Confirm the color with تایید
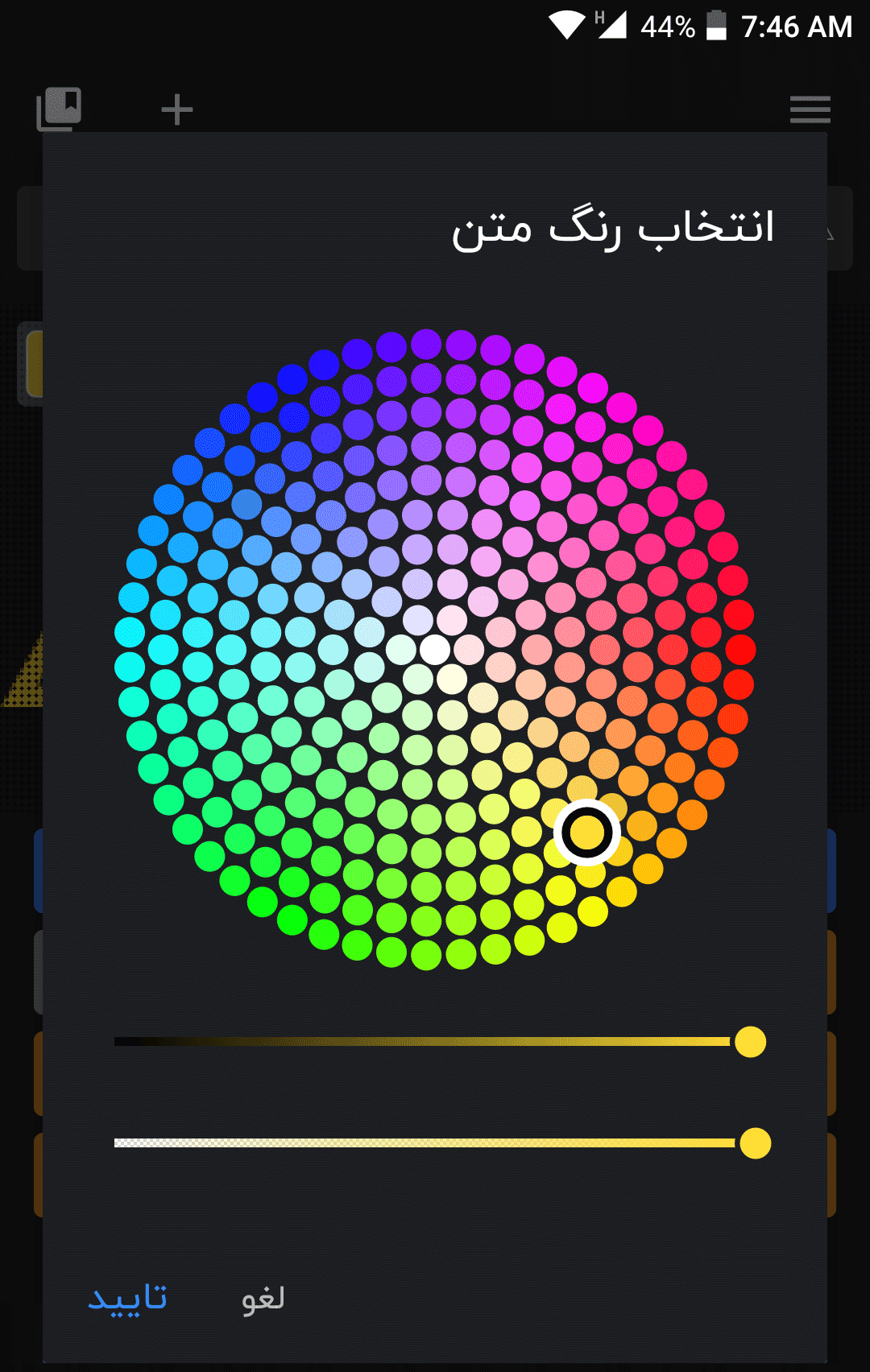Image resolution: width=870 pixels, height=1372 pixels. pyautogui.click(x=127, y=1298)
